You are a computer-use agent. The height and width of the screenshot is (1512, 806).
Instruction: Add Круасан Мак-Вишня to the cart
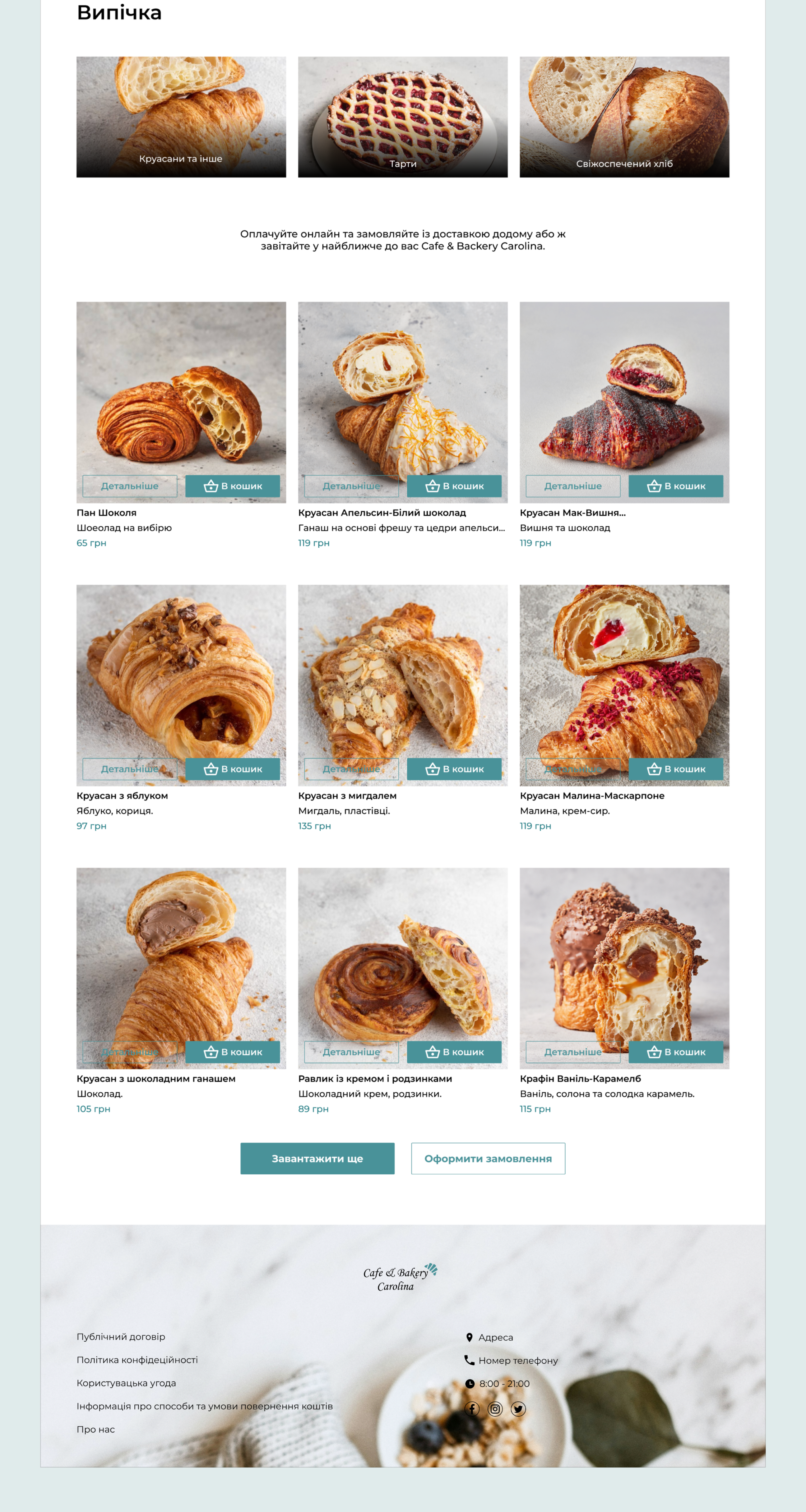click(x=676, y=486)
